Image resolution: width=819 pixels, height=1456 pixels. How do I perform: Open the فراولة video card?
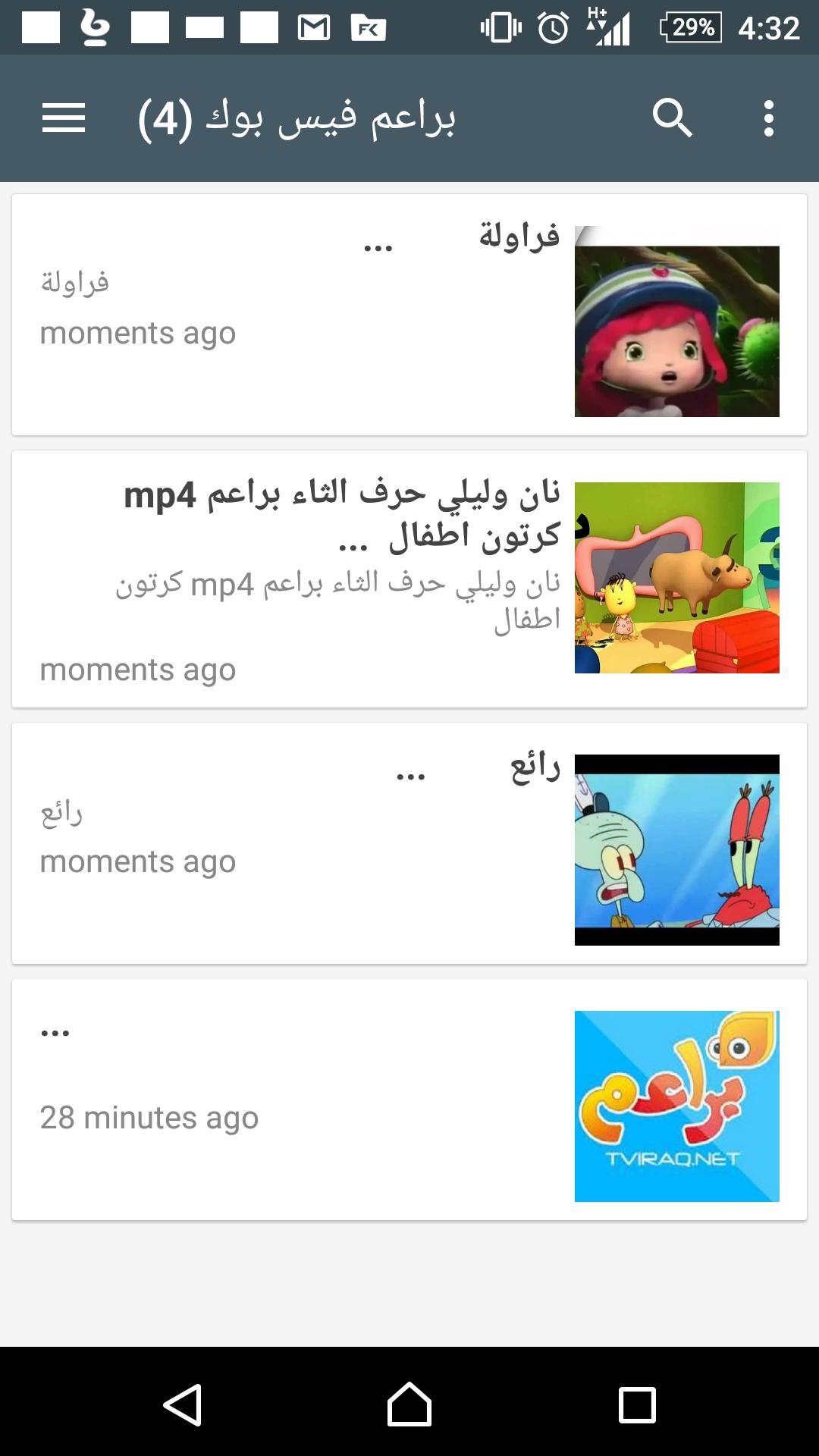(x=409, y=315)
